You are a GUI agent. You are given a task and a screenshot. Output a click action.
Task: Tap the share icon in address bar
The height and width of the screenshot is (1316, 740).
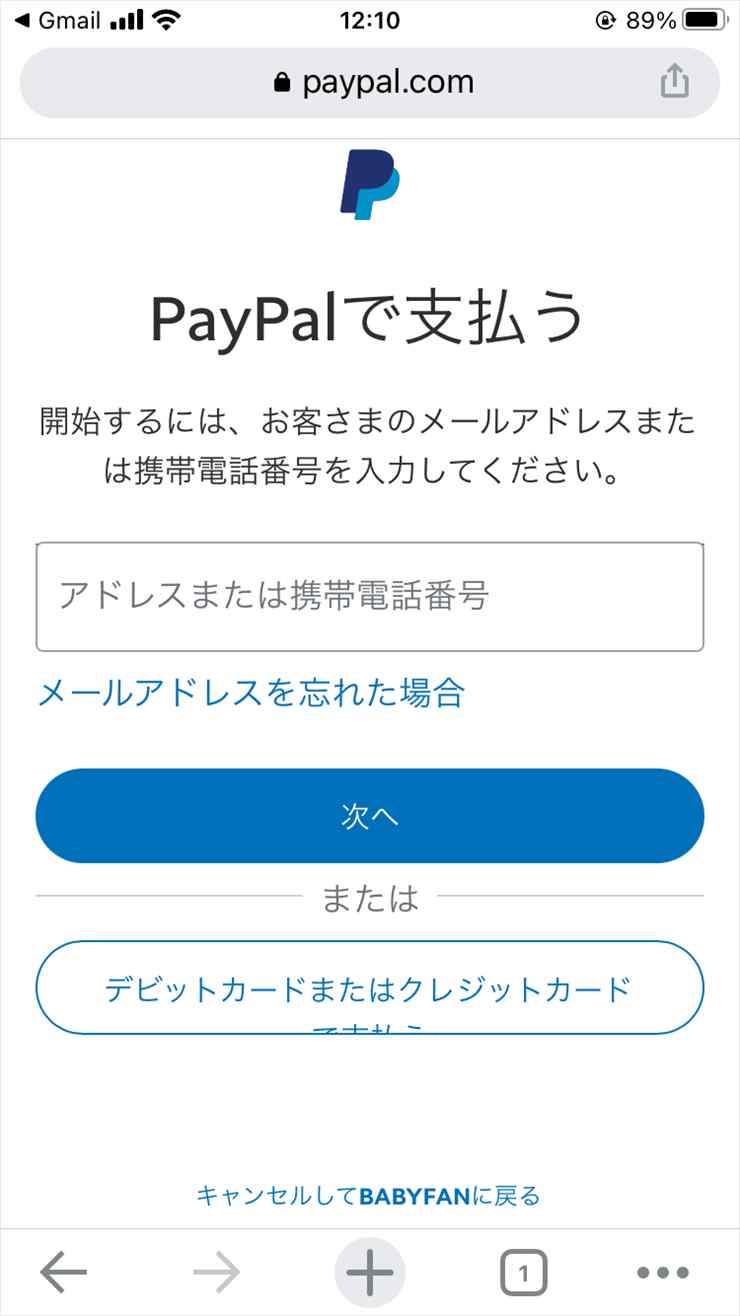click(675, 82)
